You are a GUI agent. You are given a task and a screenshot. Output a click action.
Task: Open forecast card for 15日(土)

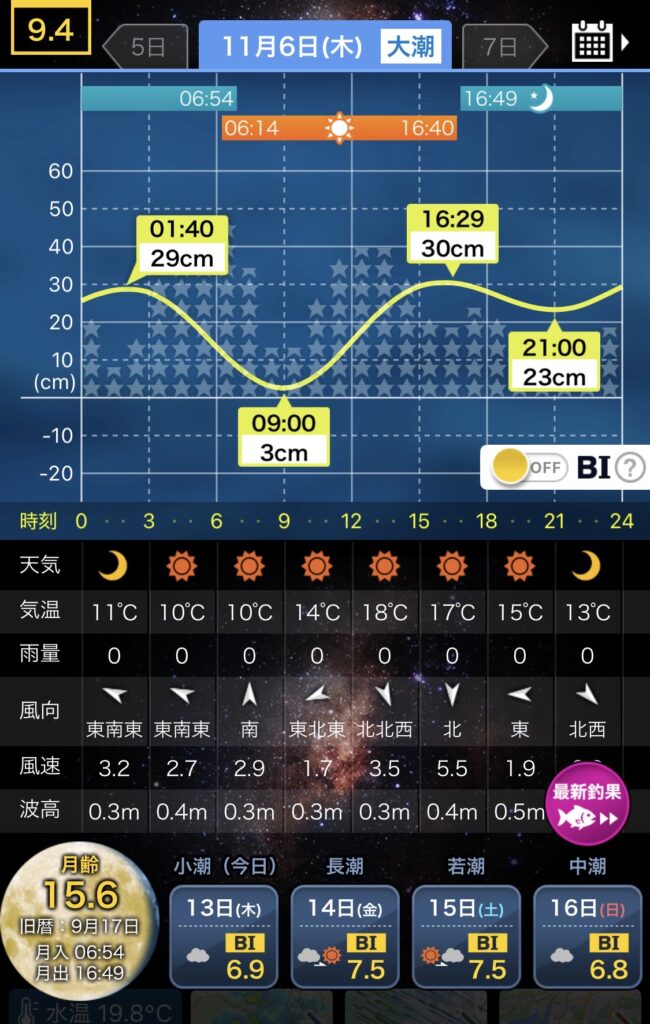click(467, 936)
